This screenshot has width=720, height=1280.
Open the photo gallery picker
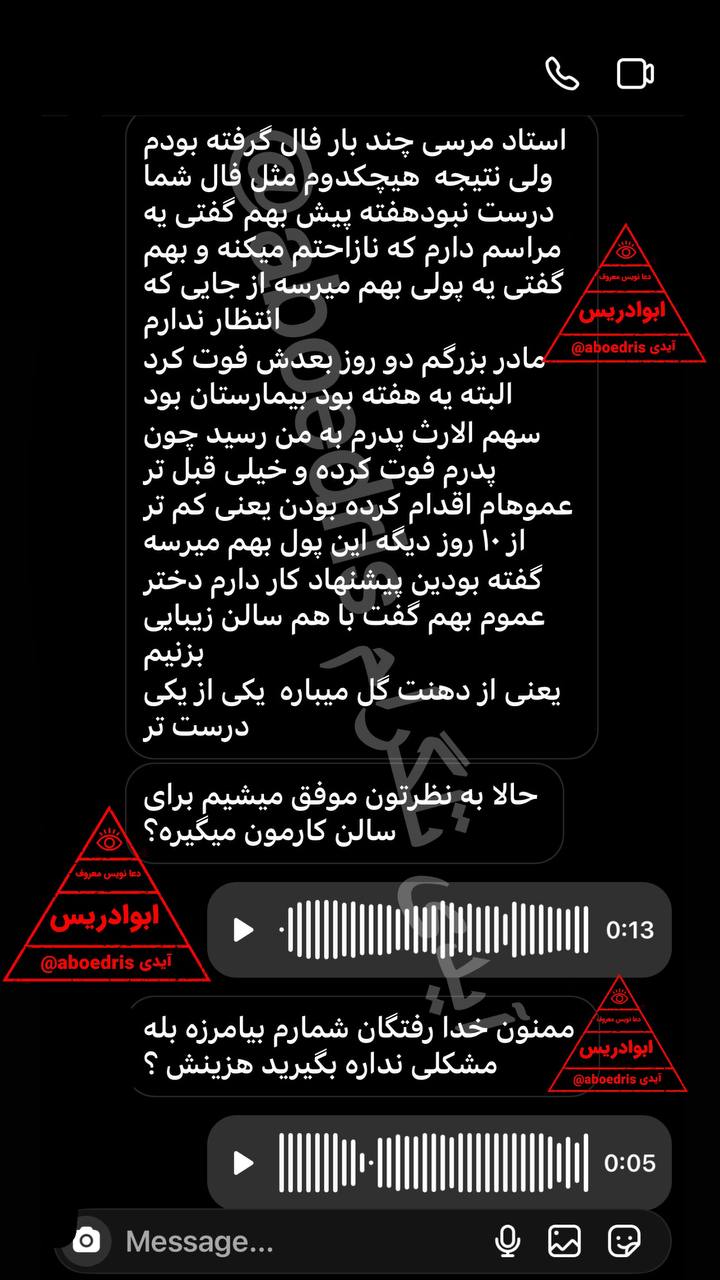565,1242
